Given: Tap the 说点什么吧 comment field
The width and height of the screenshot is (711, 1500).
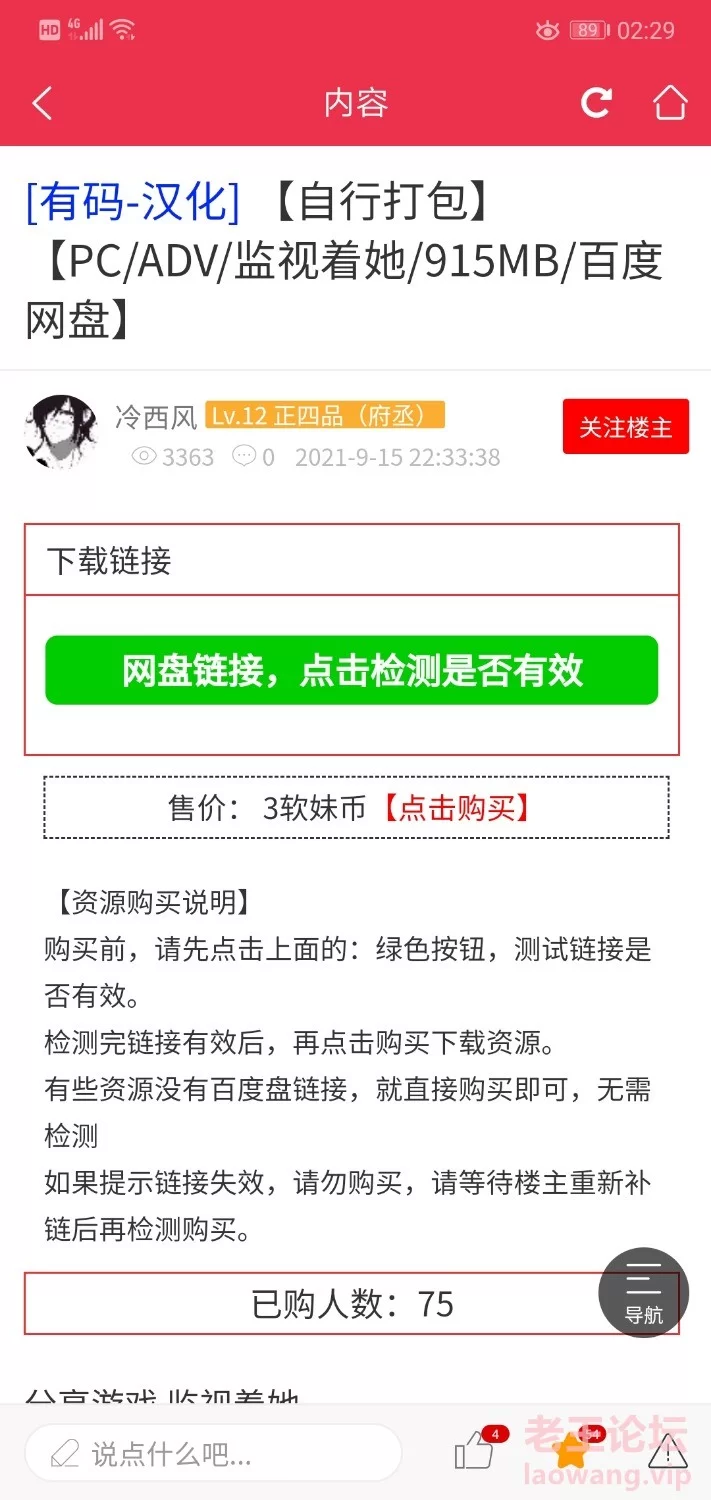Looking at the screenshot, I should click(213, 1453).
